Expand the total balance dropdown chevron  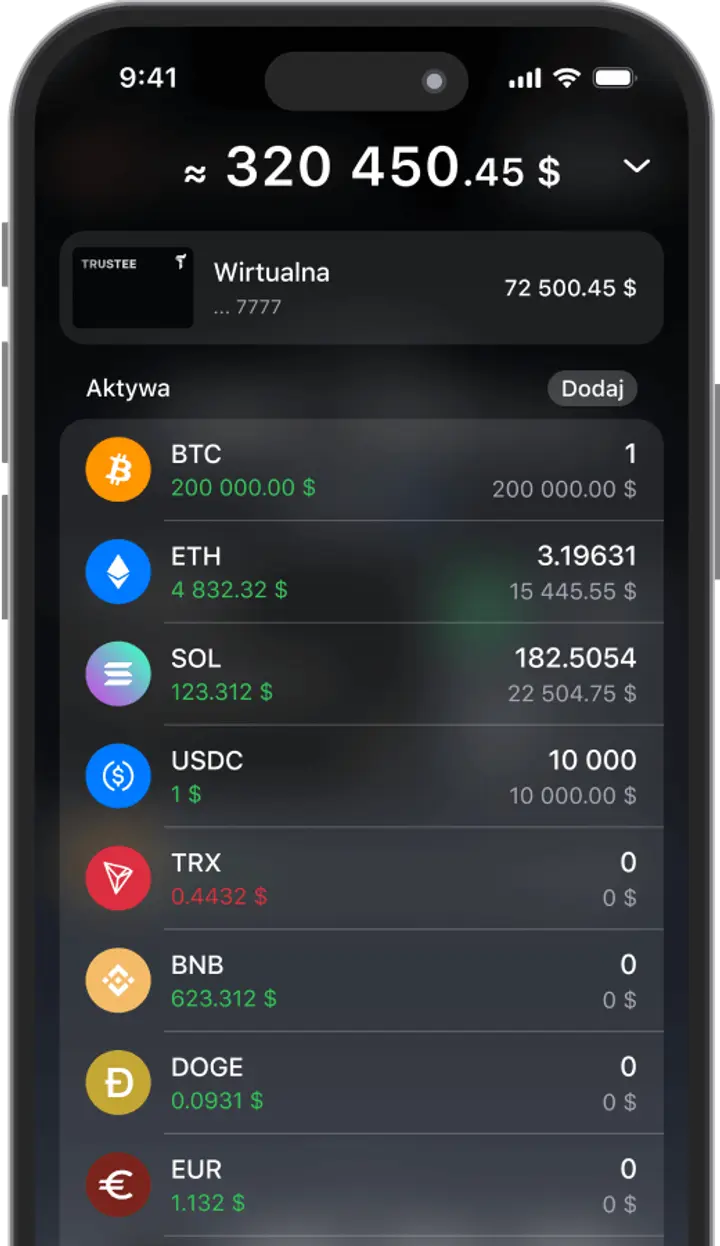(x=638, y=167)
